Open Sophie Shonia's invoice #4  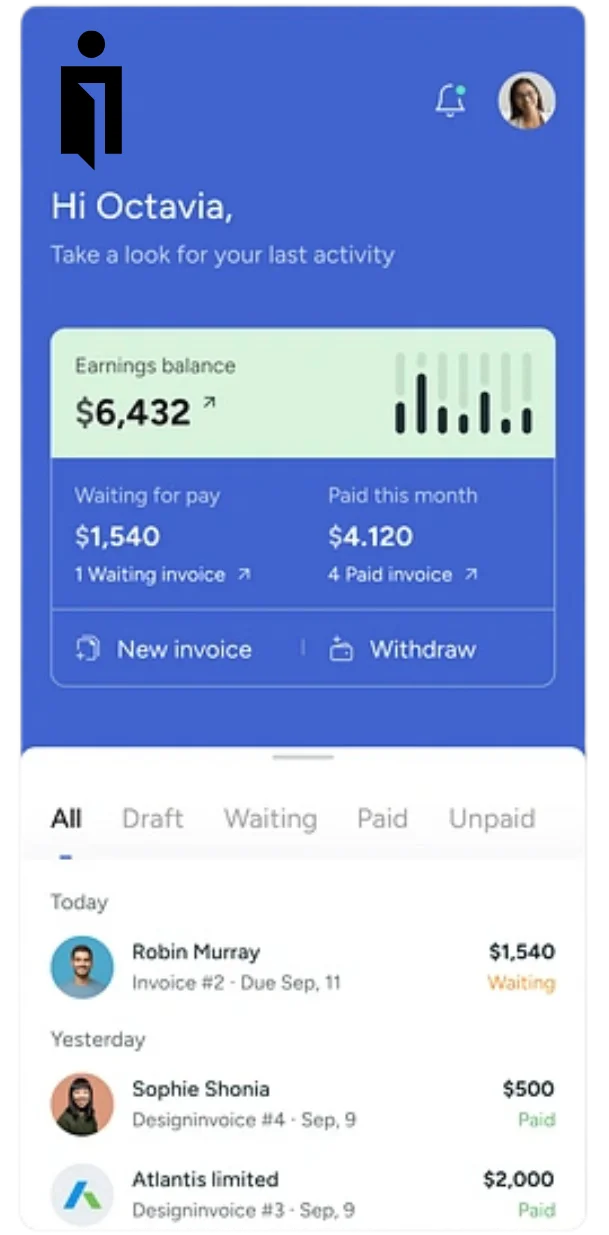click(x=302, y=1104)
